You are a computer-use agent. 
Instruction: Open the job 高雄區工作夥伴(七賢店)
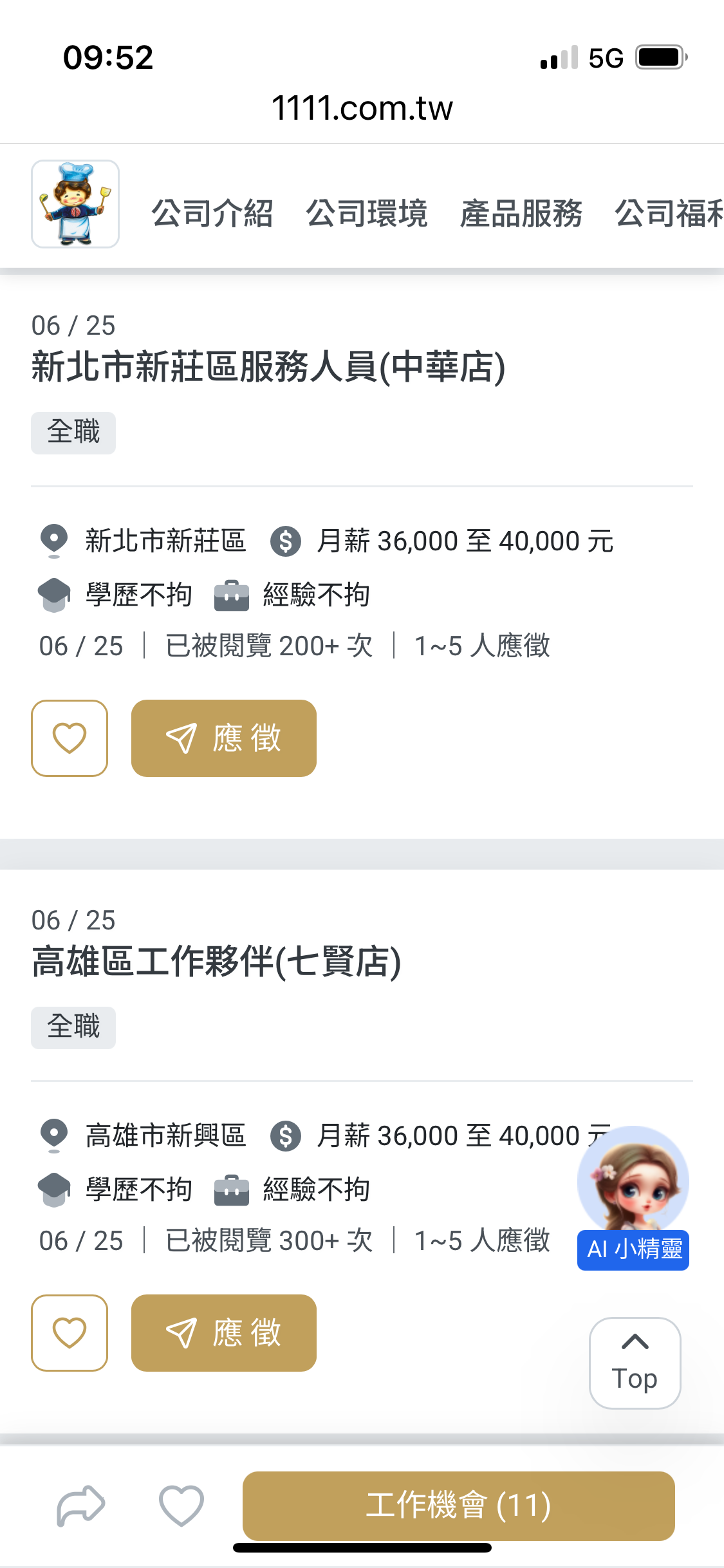tap(216, 962)
